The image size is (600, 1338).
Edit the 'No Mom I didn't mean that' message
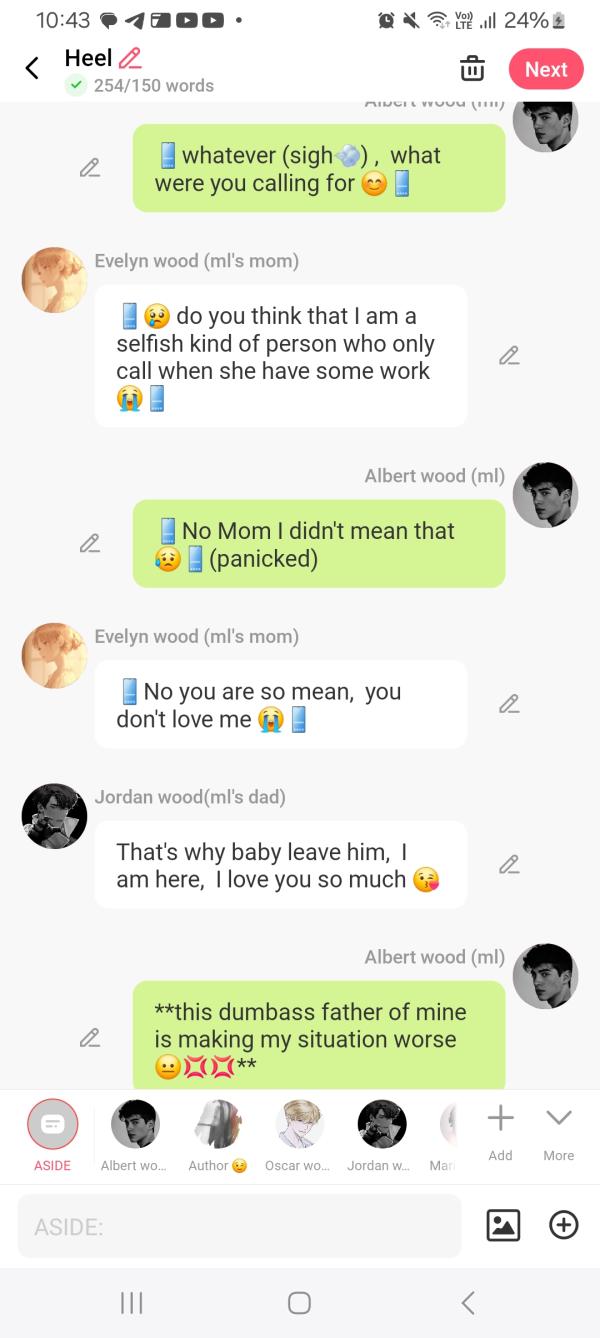90,543
